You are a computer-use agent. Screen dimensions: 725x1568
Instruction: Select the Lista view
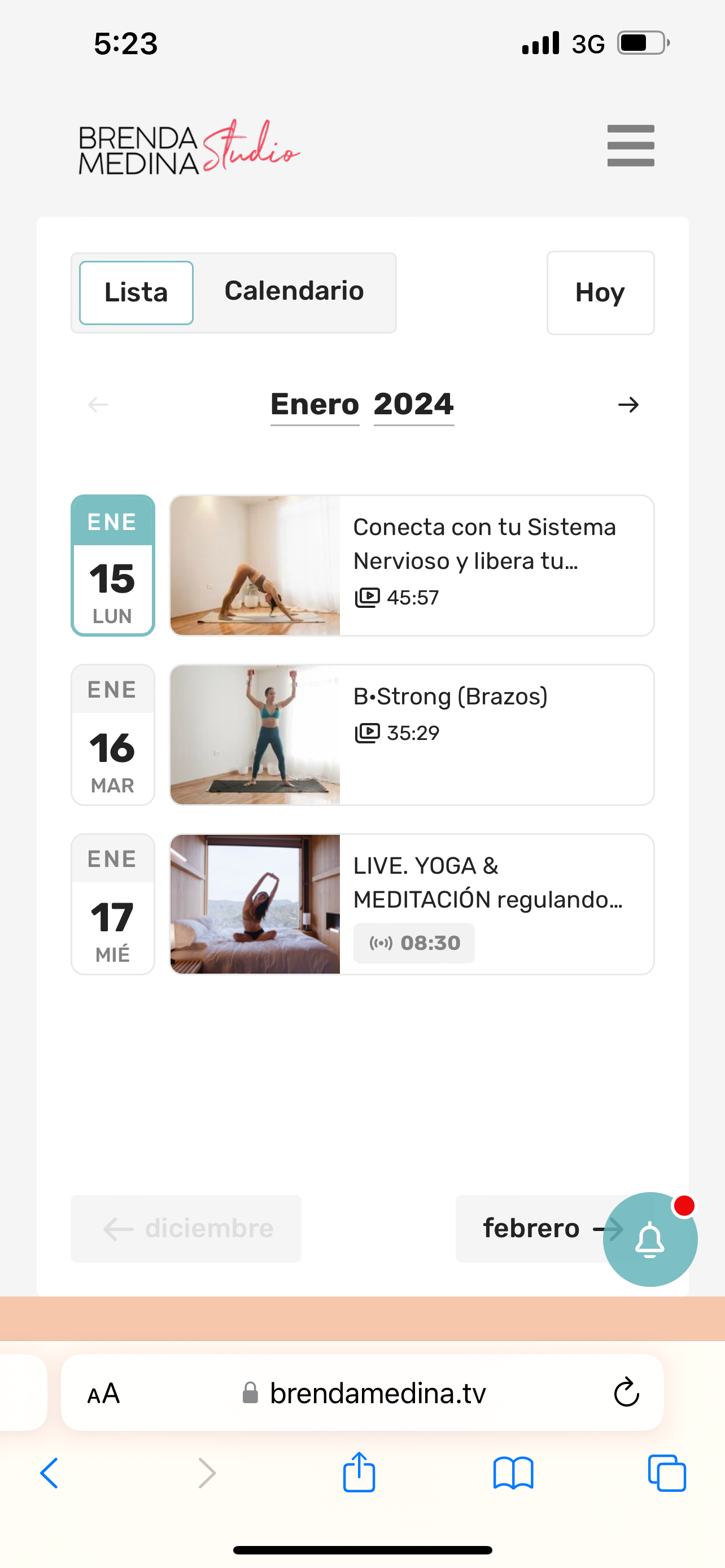click(136, 293)
